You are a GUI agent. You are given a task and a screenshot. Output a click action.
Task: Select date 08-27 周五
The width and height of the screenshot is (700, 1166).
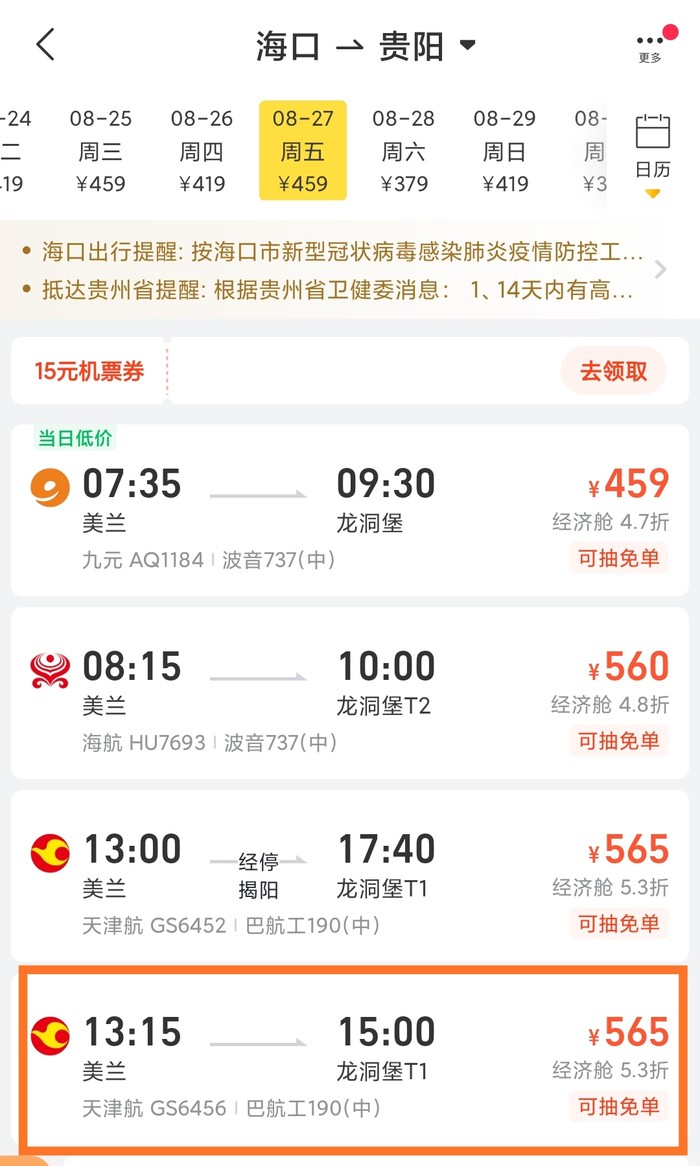tap(302, 150)
